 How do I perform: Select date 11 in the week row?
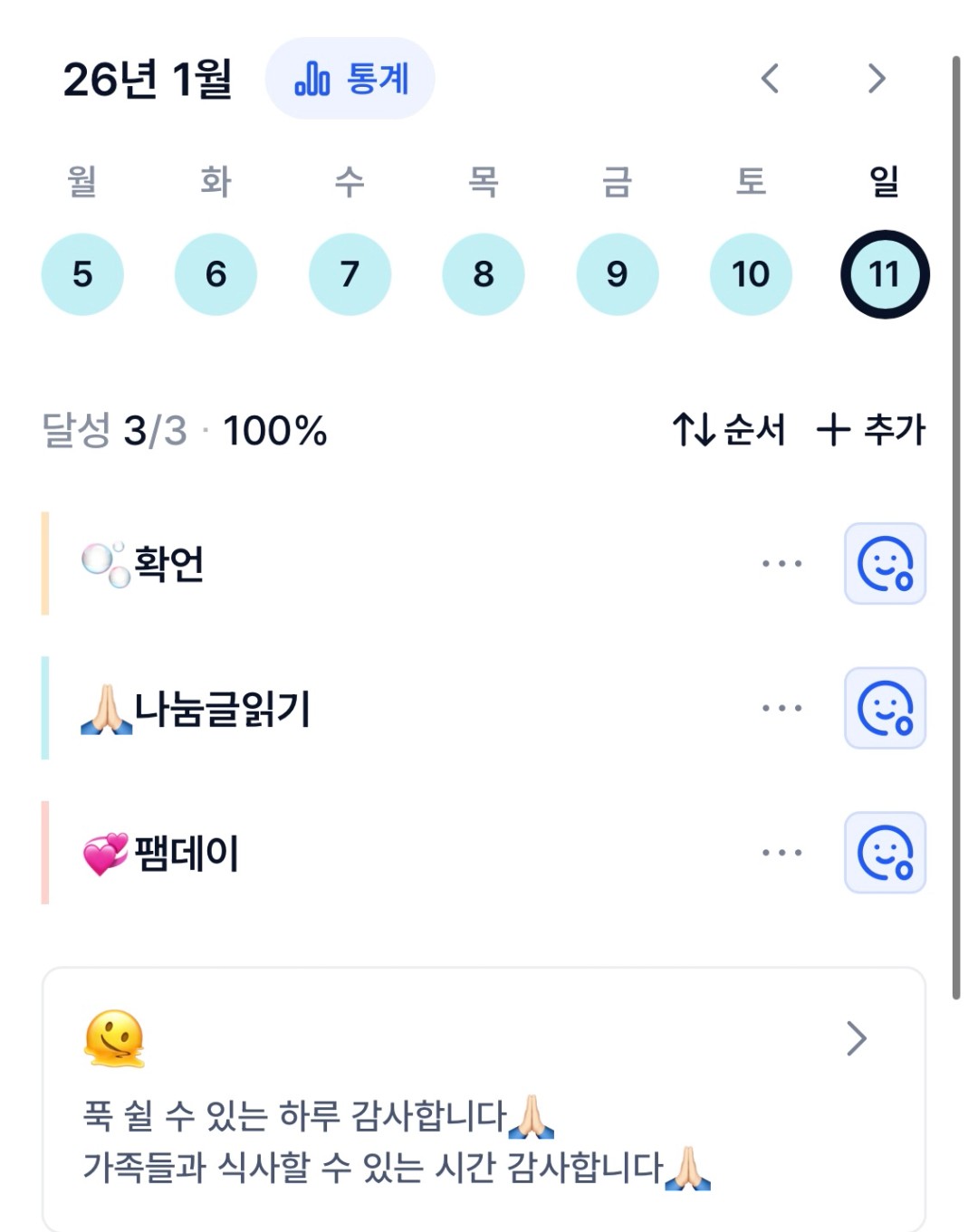[x=885, y=274]
